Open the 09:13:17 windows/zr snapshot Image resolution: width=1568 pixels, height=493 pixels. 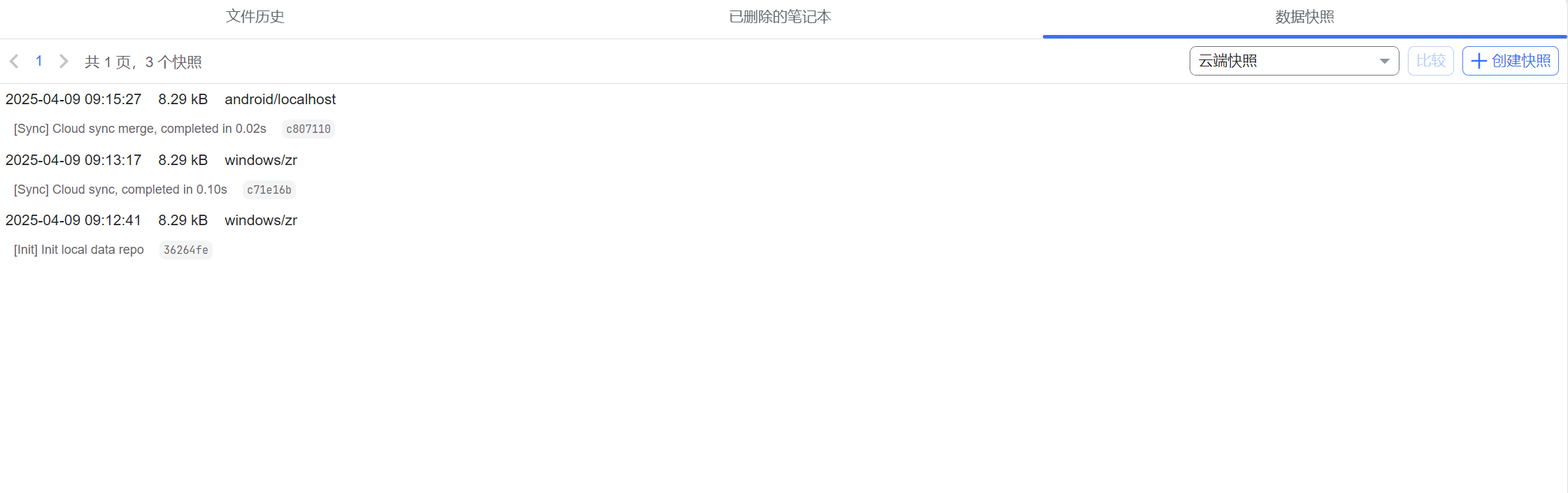pyautogui.click(x=151, y=160)
